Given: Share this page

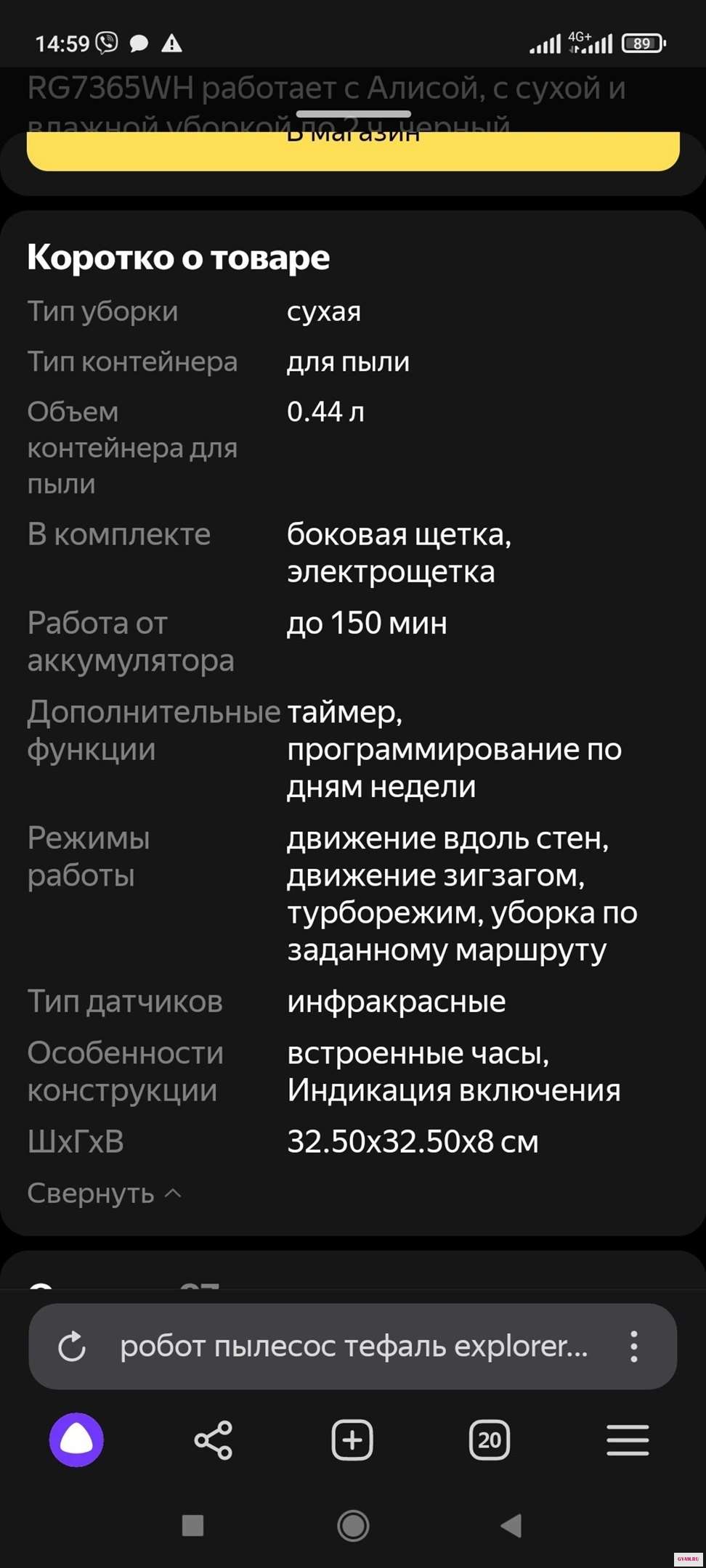Looking at the screenshot, I should (214, 1440).
